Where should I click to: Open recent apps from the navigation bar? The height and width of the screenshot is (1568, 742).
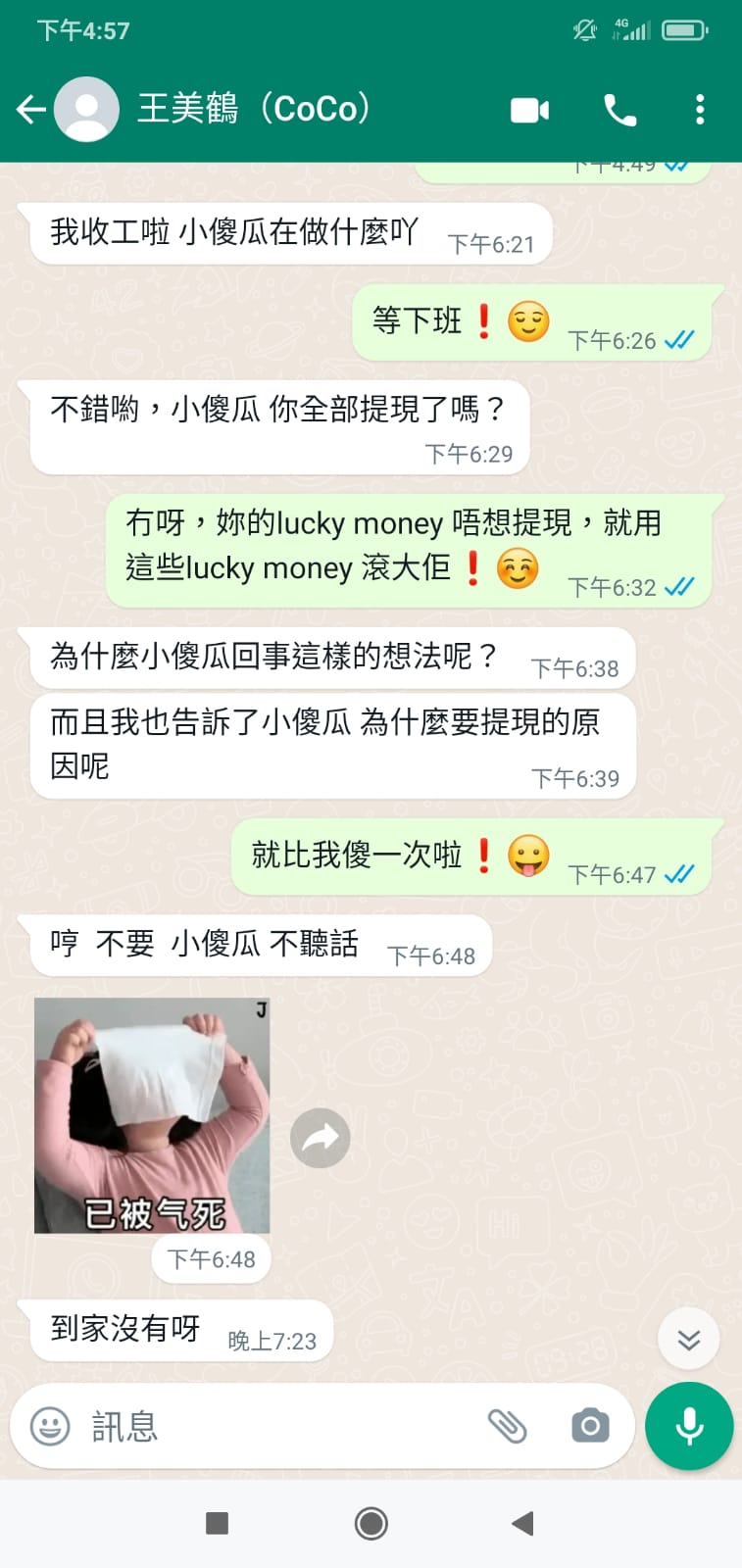pyautogui.click(x=217, y=1523)
